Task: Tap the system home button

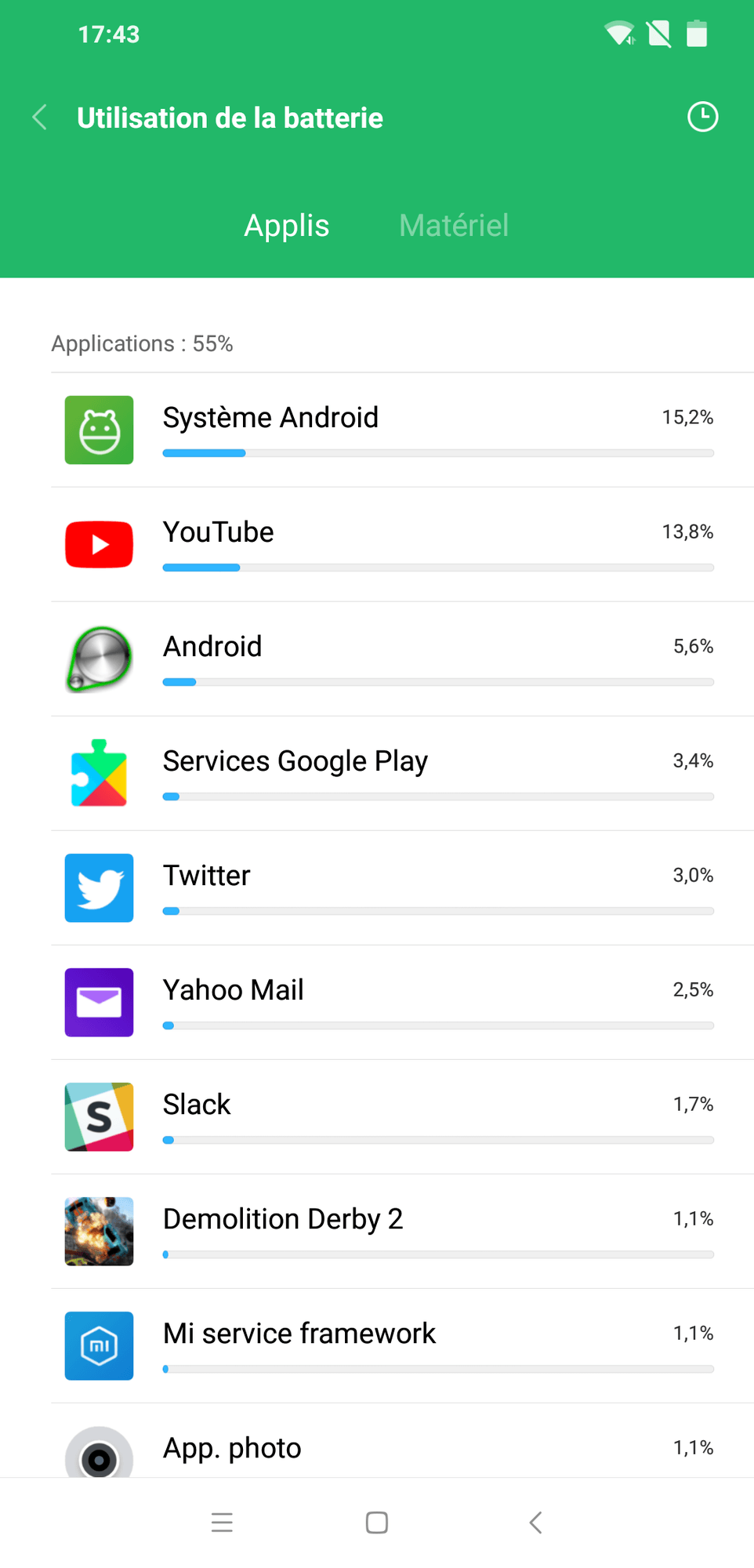Action: (x=377, y=1523)
